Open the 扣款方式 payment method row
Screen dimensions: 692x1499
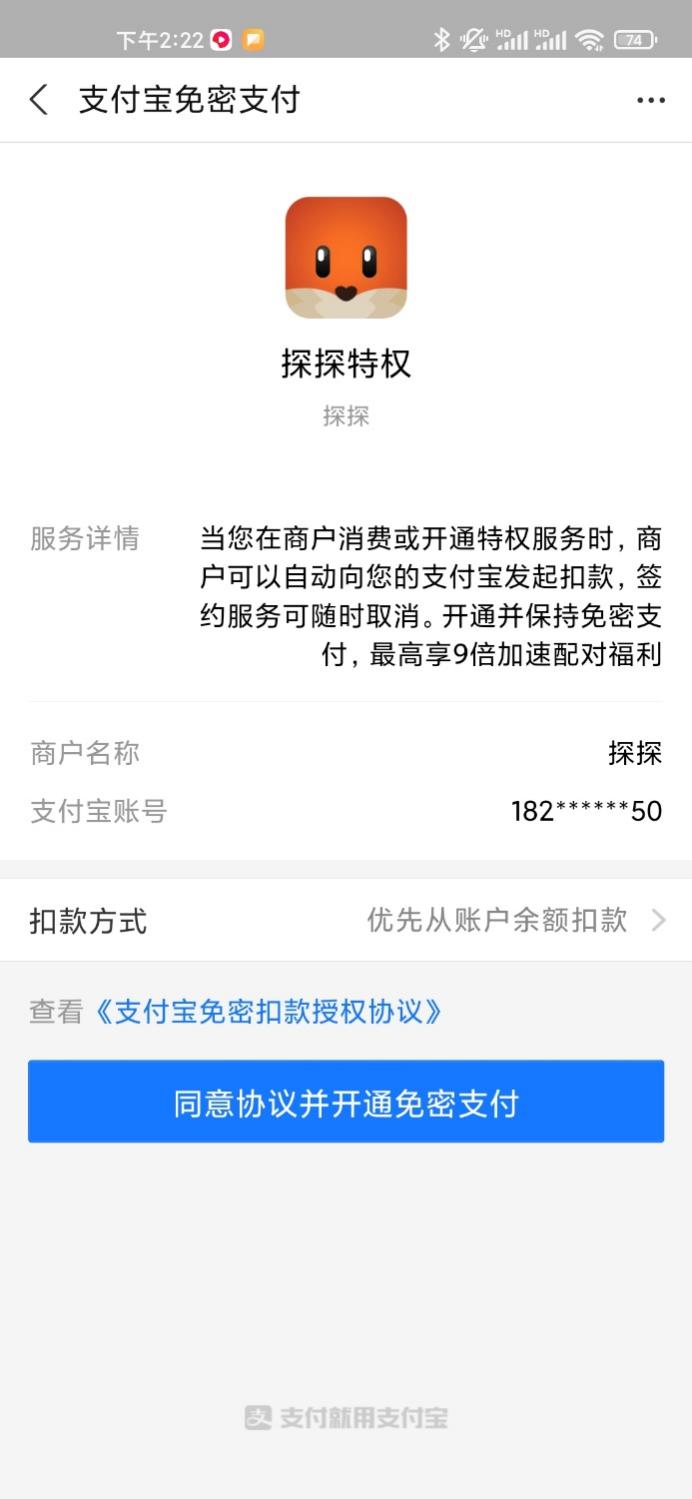pos(346,920)
